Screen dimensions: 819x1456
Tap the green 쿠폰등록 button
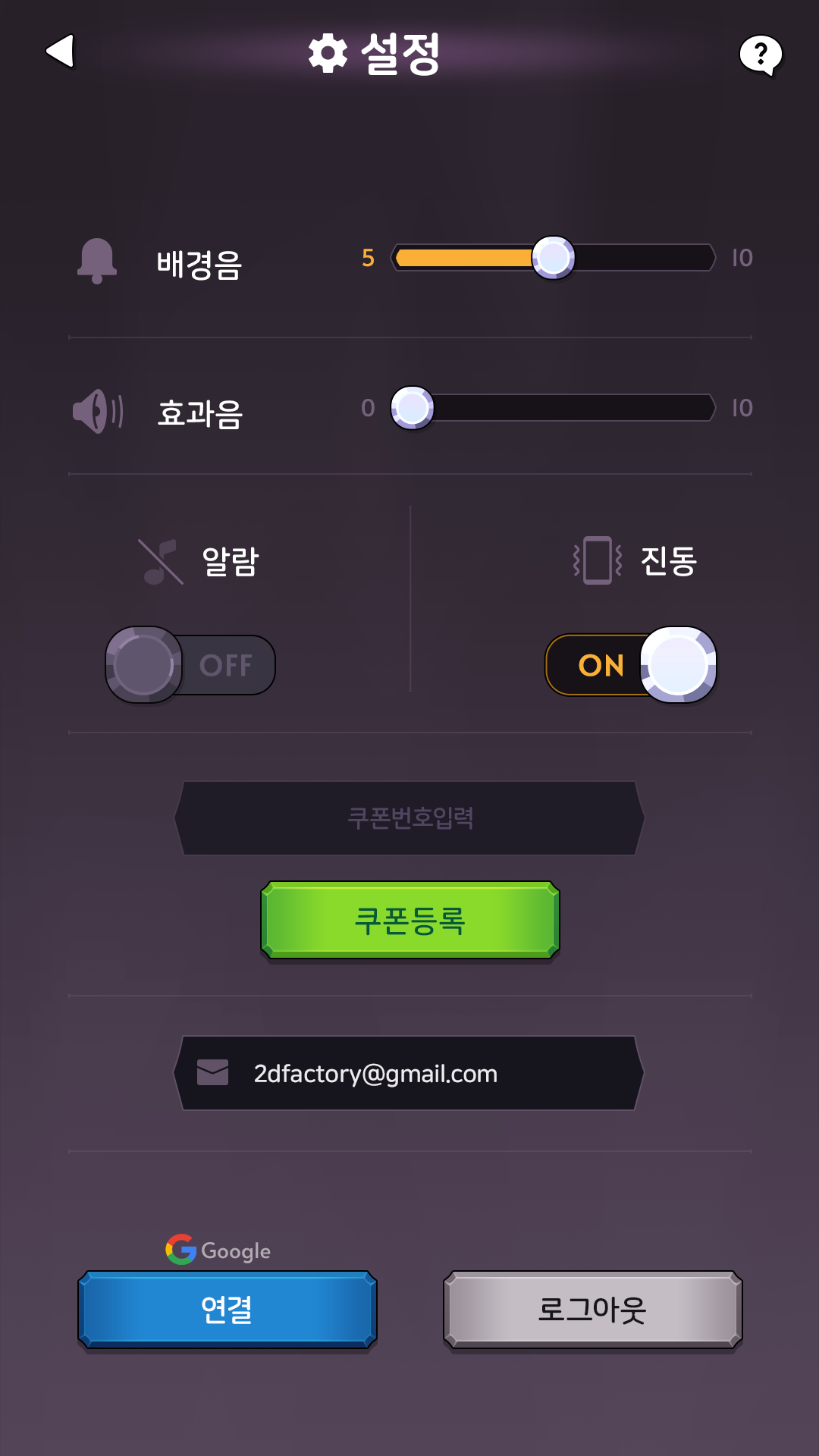pyautogui.click(x=409, y=920)
